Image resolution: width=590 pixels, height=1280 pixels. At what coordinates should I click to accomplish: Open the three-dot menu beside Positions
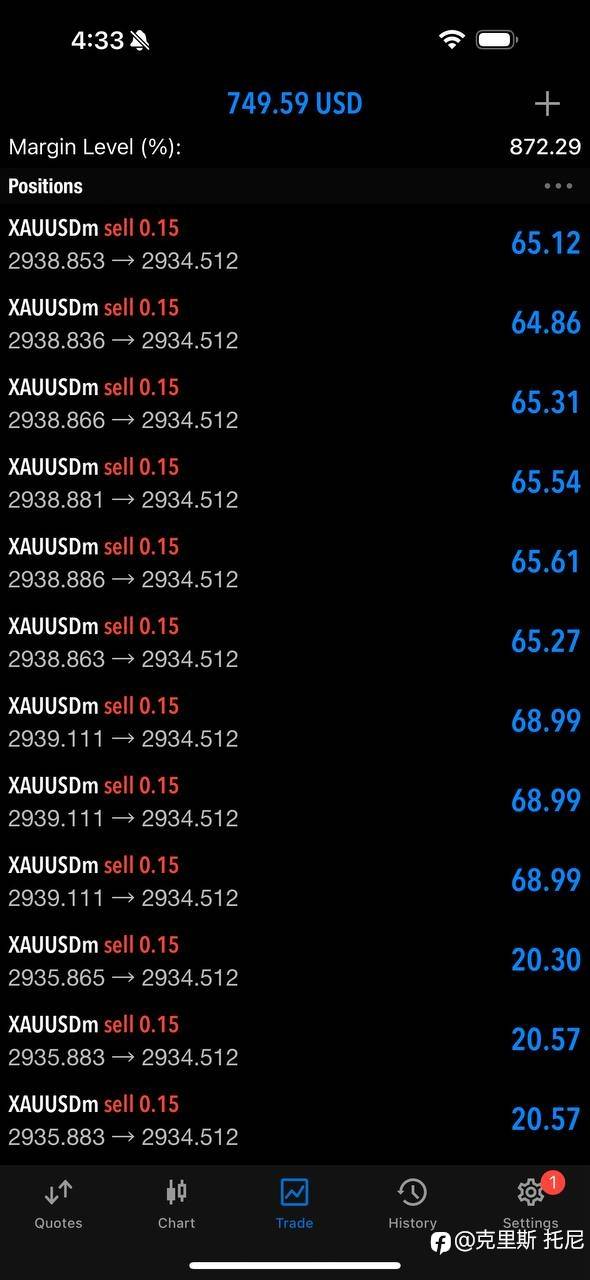[558, 186]
